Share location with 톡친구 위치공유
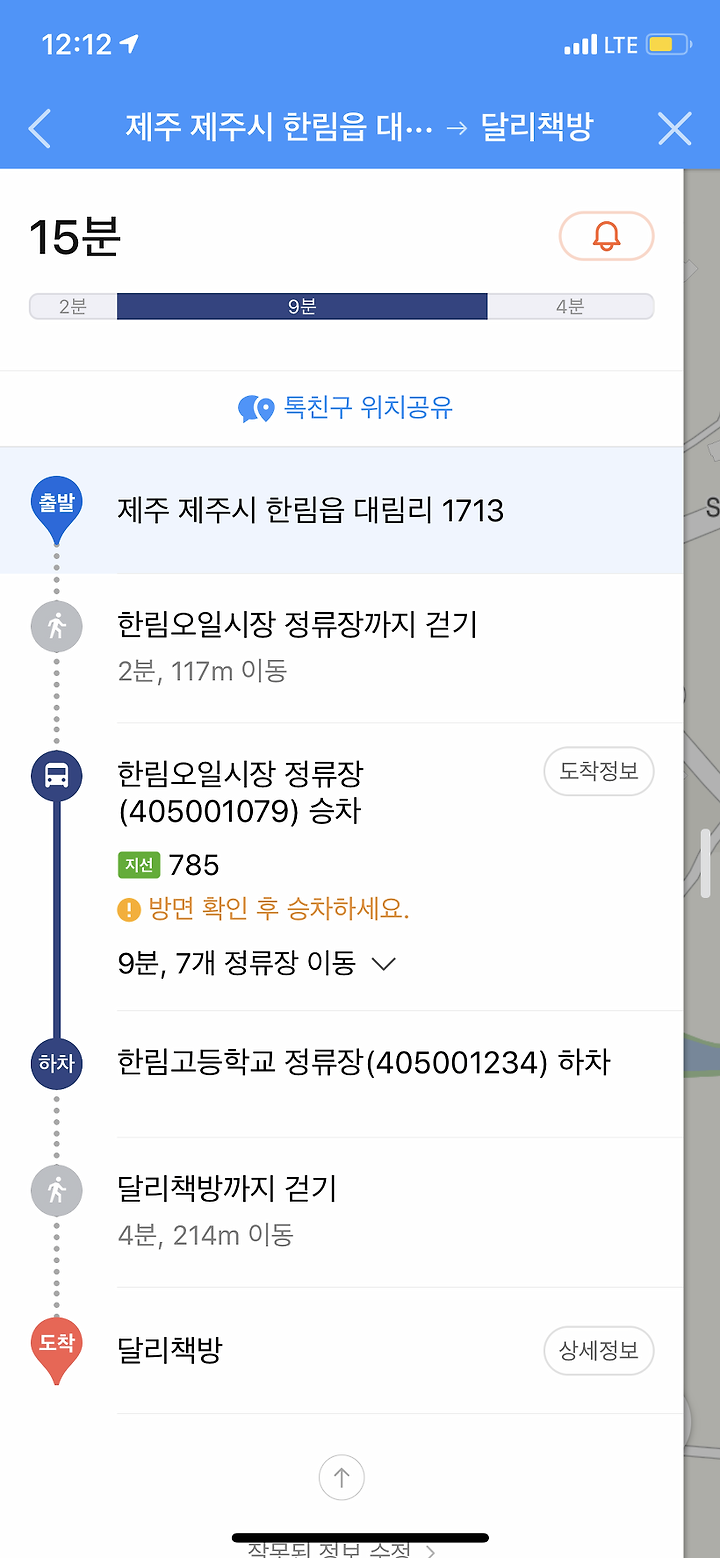The width and height of the screenshot is (720, 1558). pos(345,408)
